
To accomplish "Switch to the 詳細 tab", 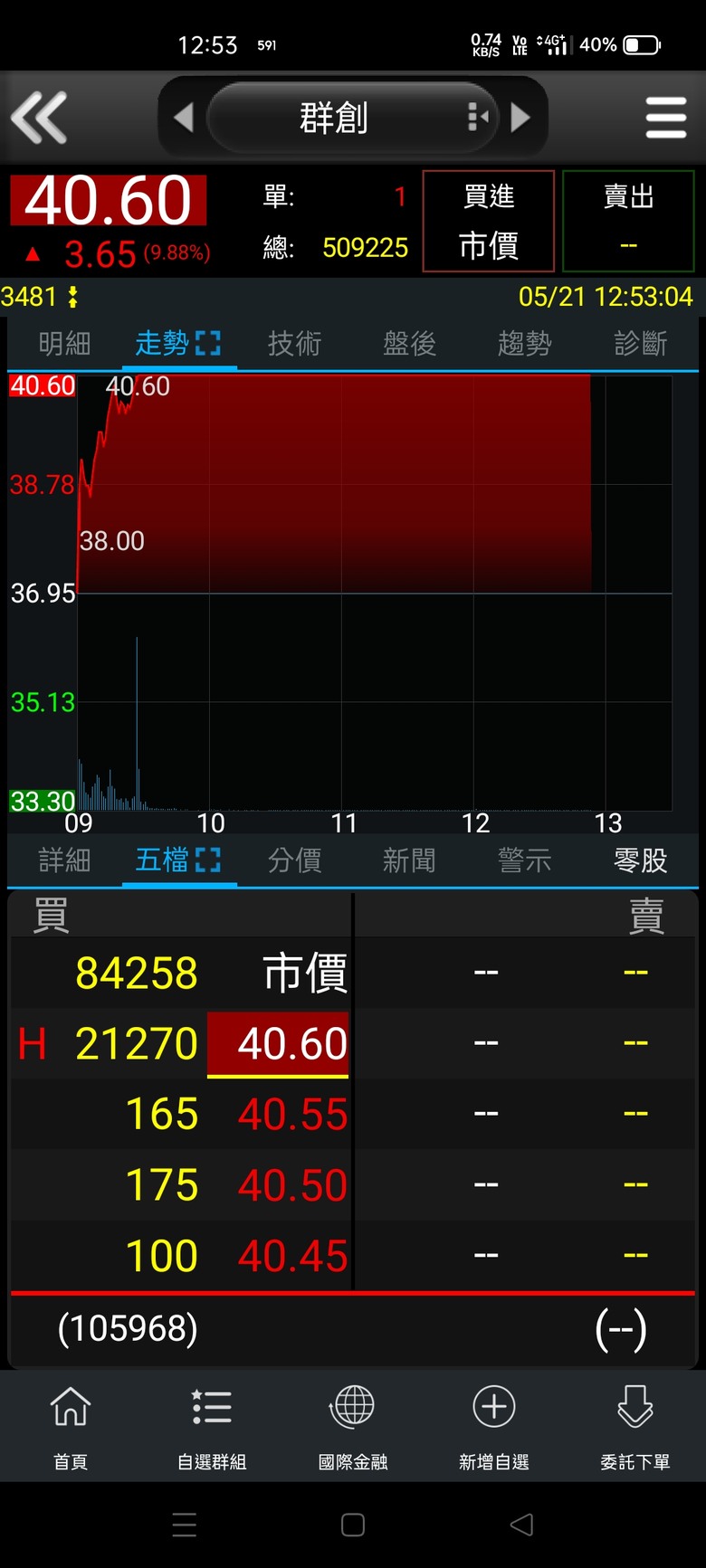I will tap(64, 860).
